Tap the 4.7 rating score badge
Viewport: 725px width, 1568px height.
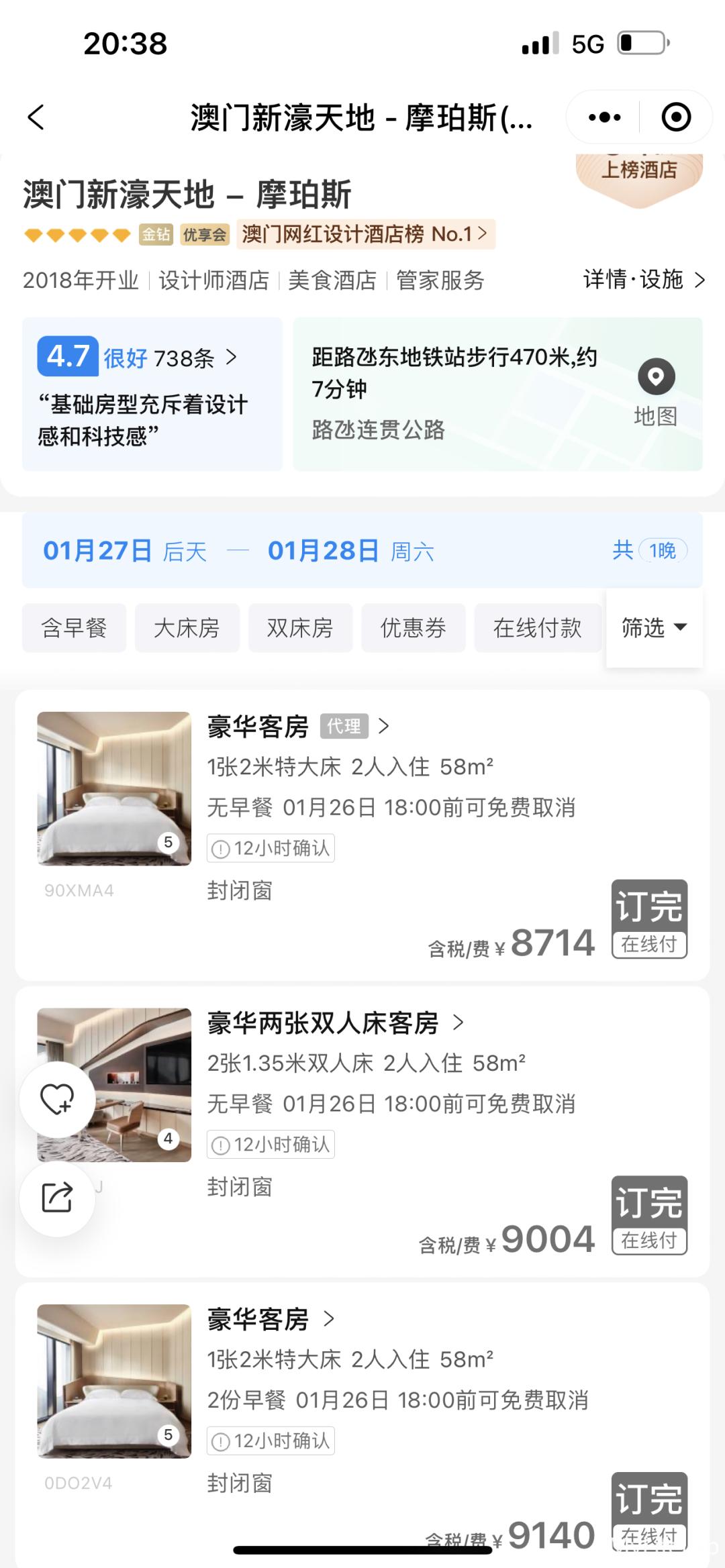[66, 356]
